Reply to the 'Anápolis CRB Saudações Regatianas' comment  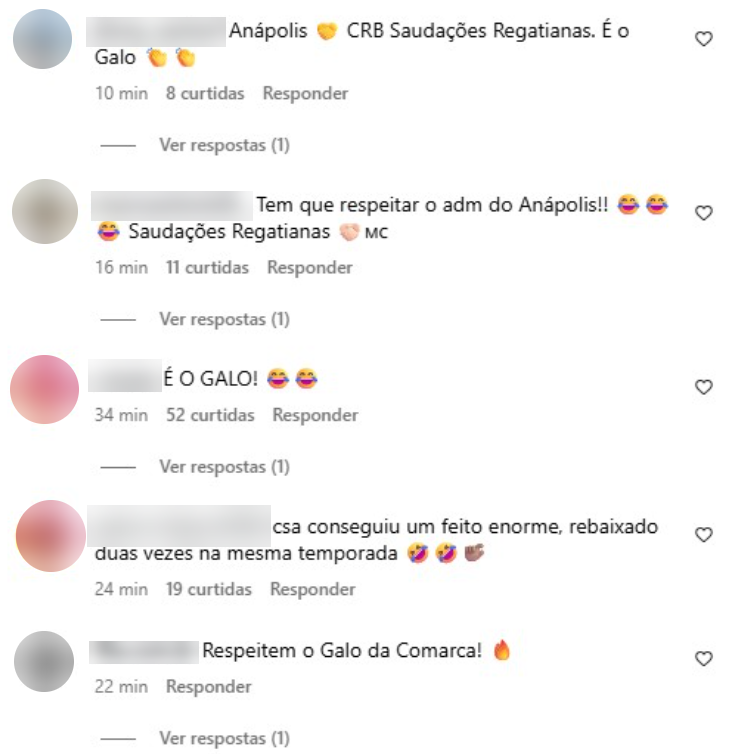tap(305, 94)
